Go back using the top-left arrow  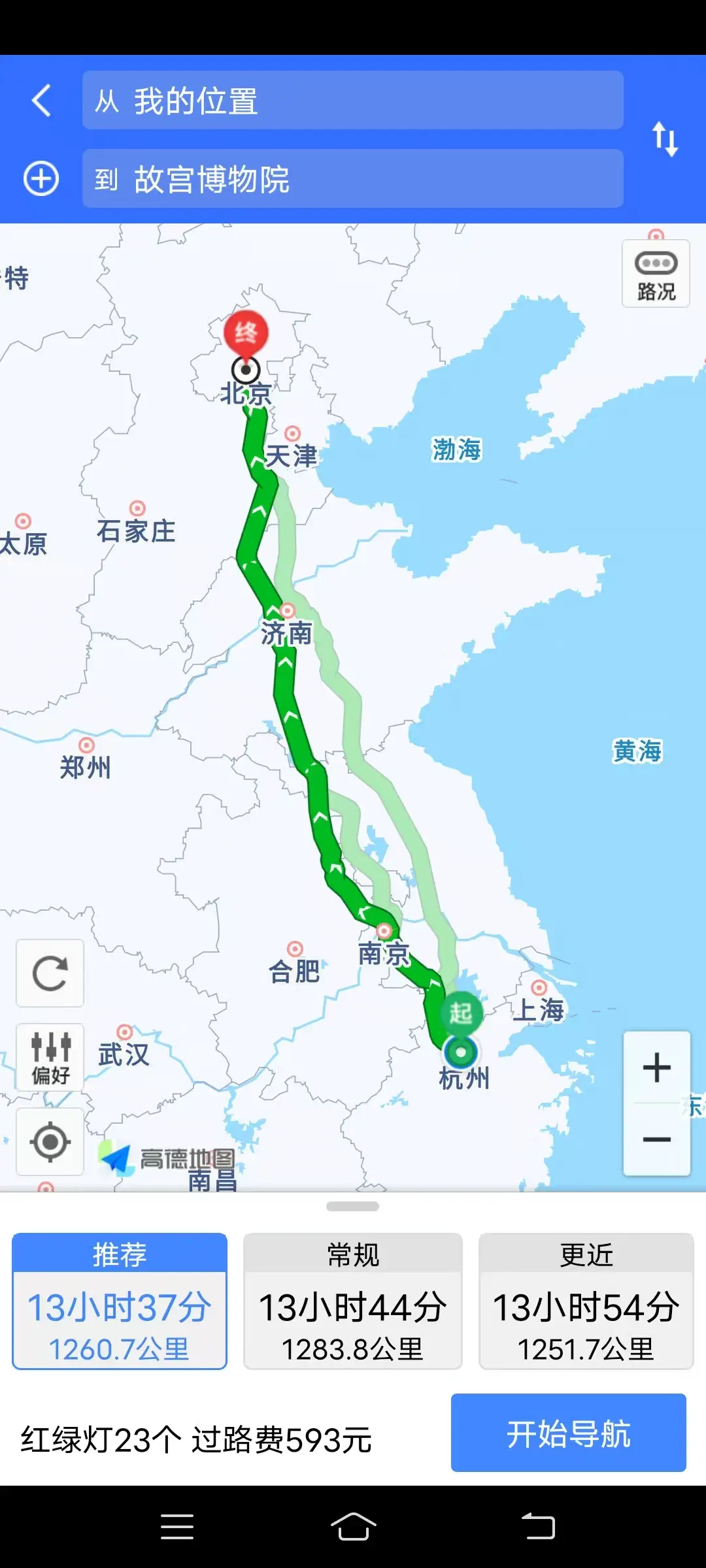[x=42, y=101]
